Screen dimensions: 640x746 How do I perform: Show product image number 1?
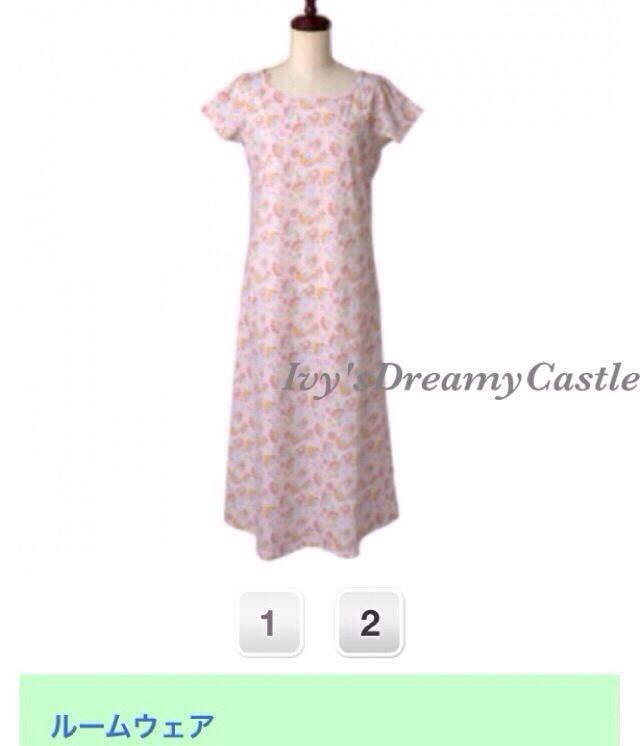click(x=269, y=623)
